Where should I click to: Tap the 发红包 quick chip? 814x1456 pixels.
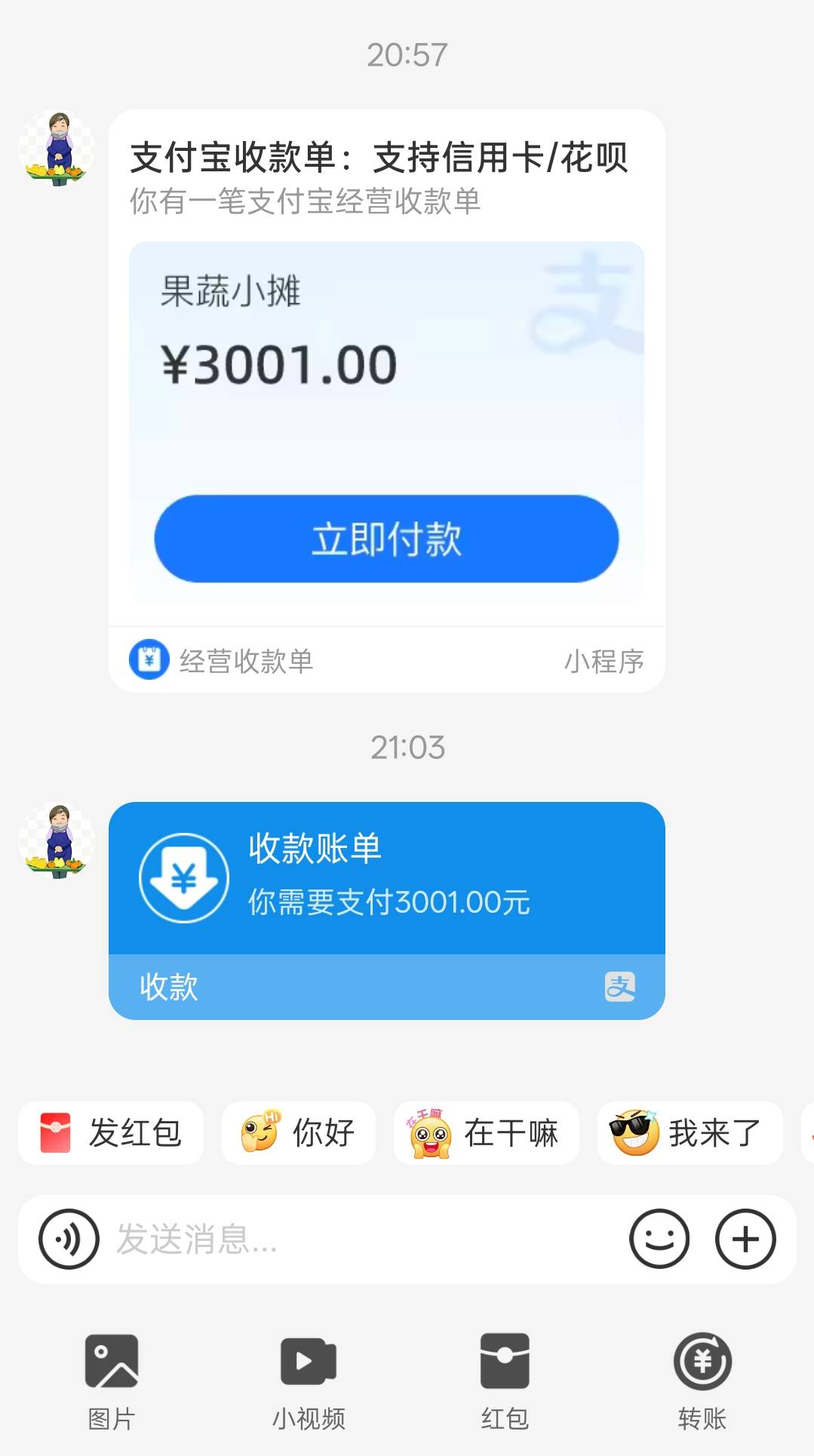click(111, 1132)
